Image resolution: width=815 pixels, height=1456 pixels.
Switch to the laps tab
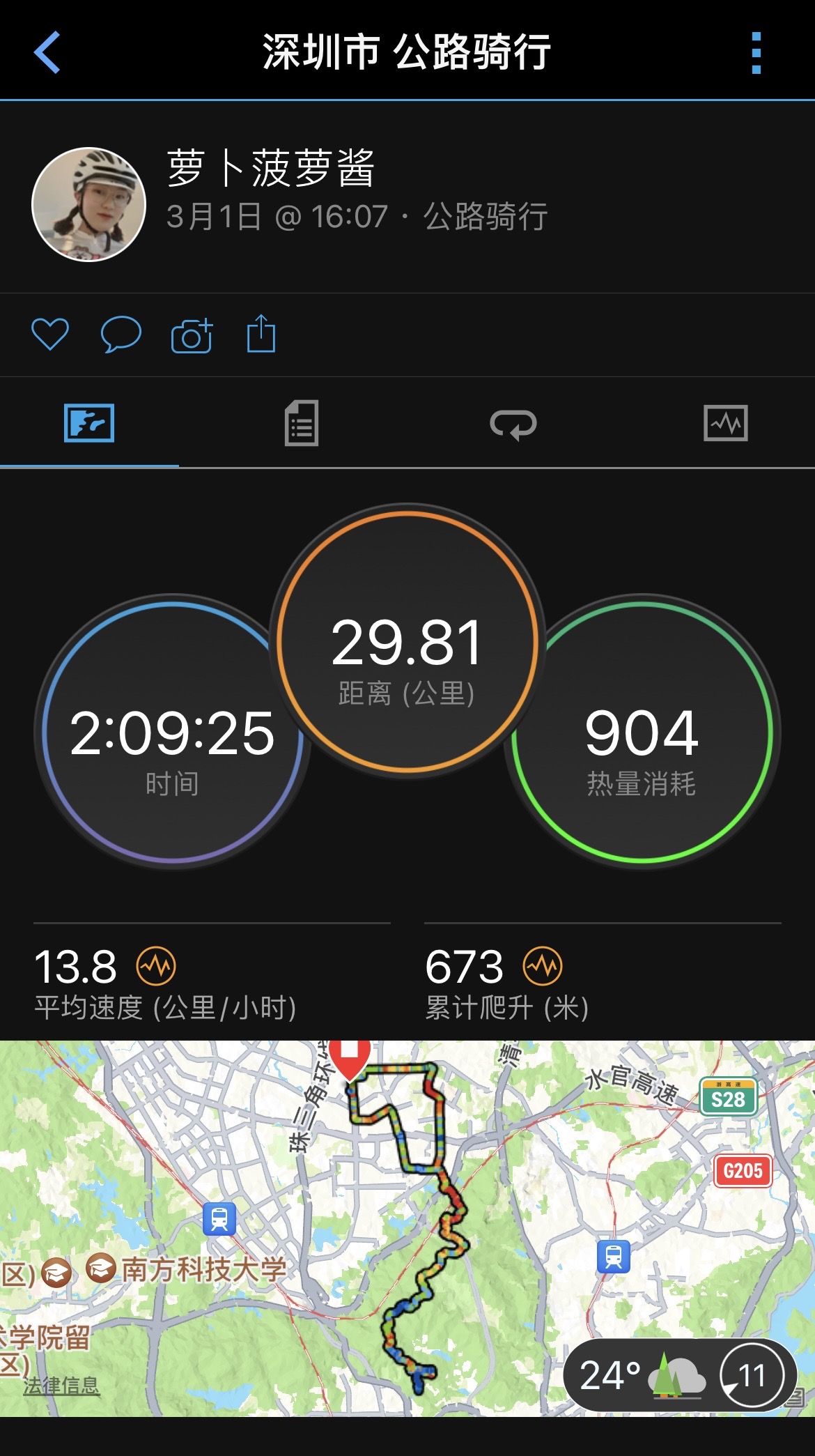point(513,424)
